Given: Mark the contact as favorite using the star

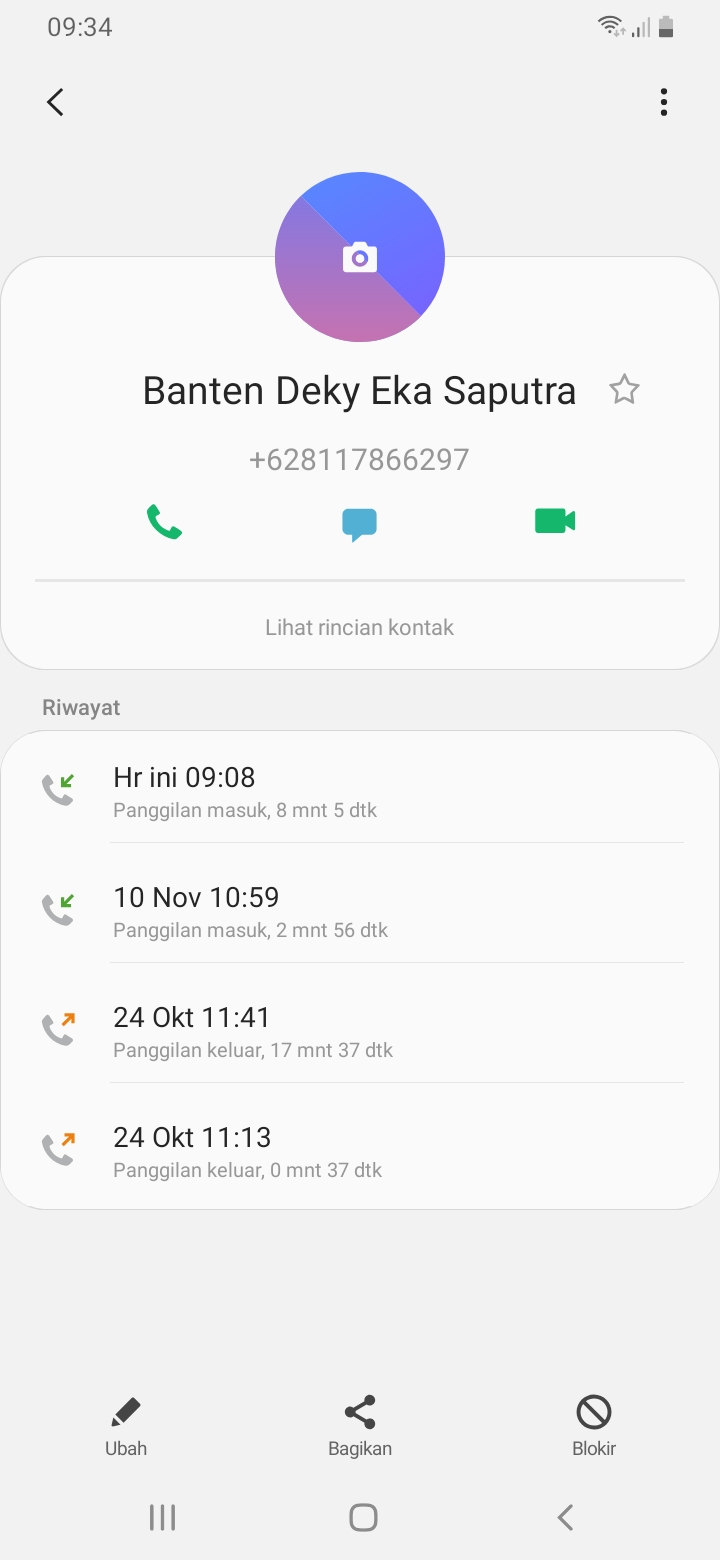Looking at the screenshot, I should 624,389.
